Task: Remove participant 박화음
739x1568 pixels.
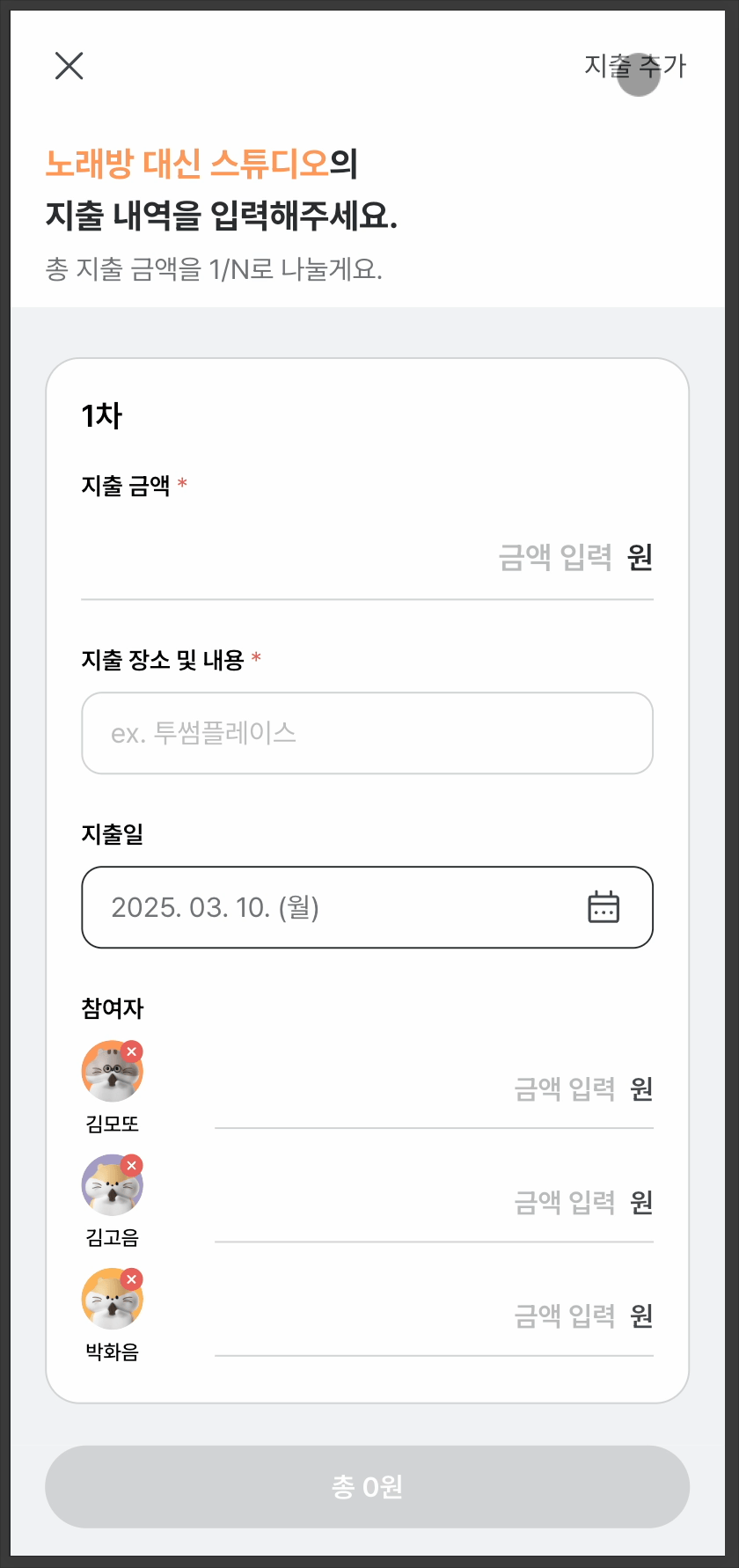Action: (132, 1279)
